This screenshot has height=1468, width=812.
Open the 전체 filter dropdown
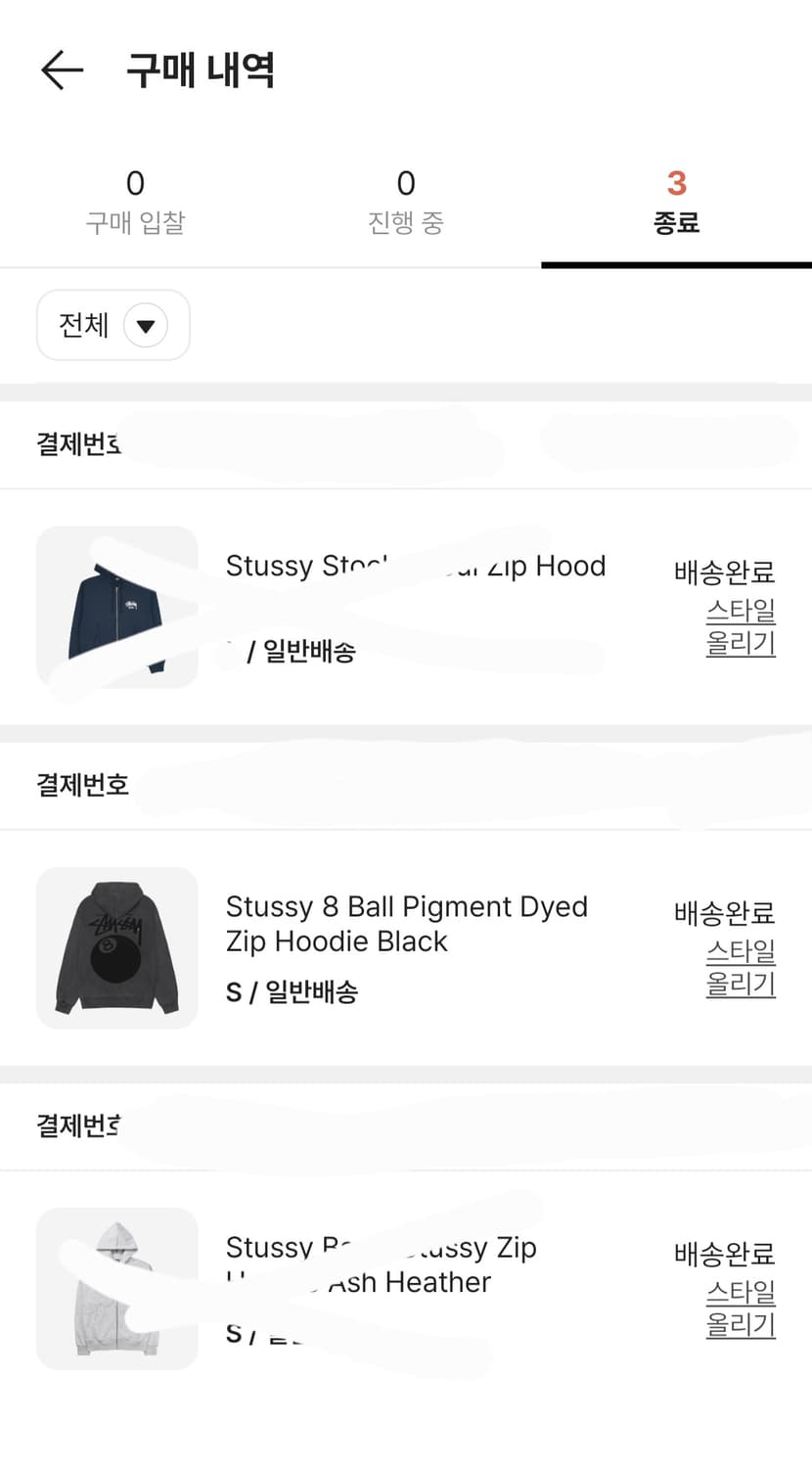point(113,325)
